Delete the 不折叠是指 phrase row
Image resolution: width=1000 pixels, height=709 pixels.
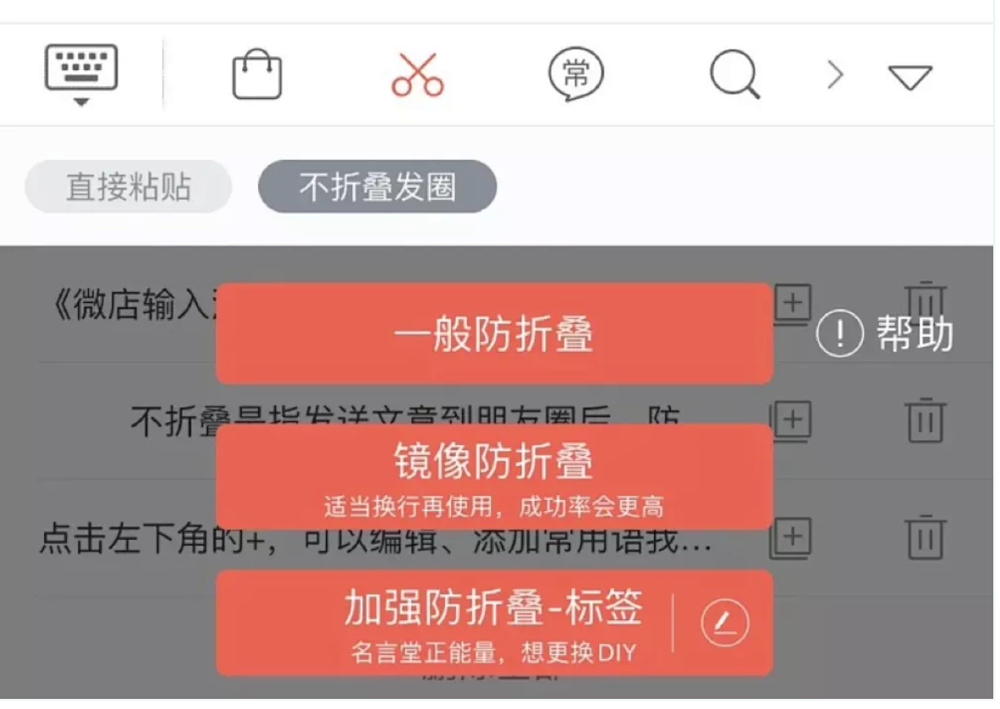926,421
